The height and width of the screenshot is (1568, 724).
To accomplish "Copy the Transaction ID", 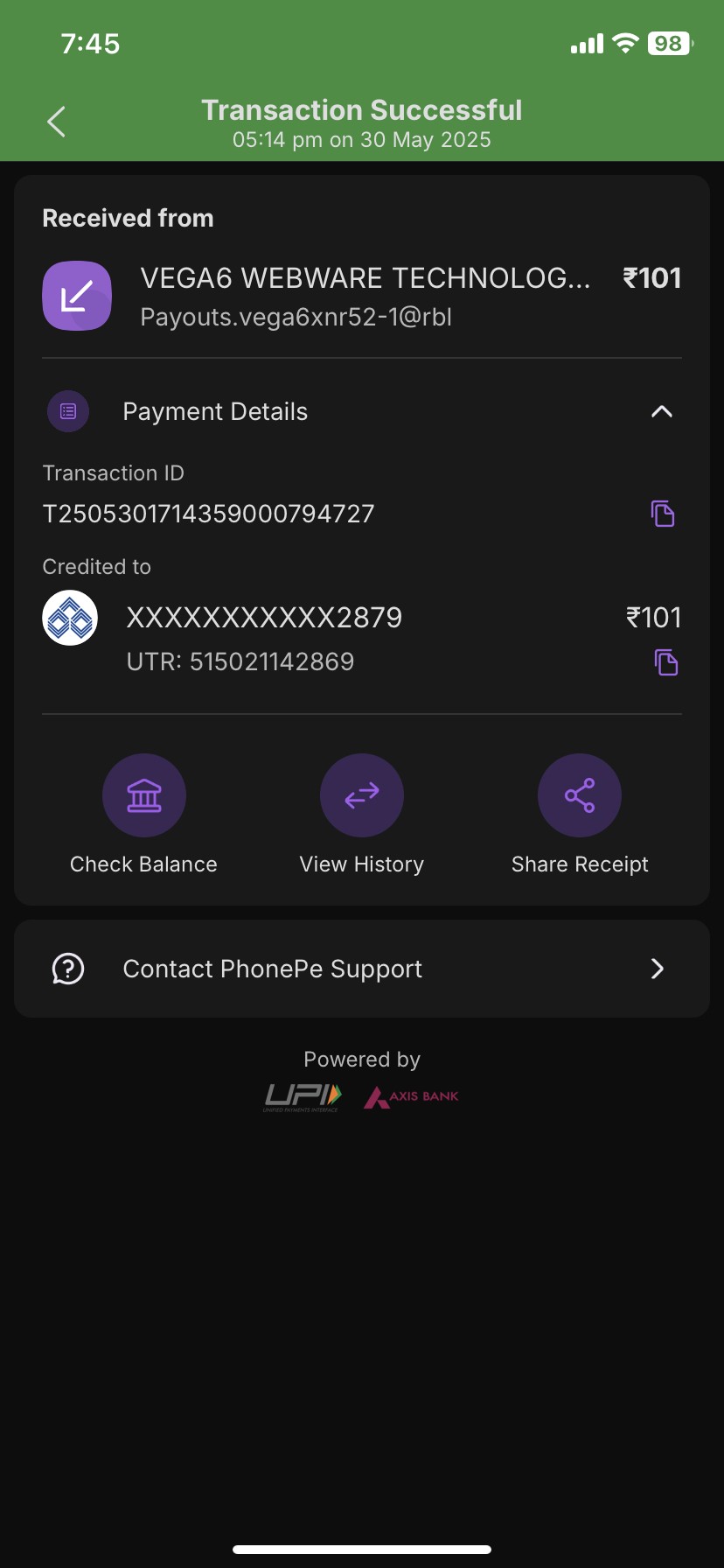I will [x=663, y=514].
